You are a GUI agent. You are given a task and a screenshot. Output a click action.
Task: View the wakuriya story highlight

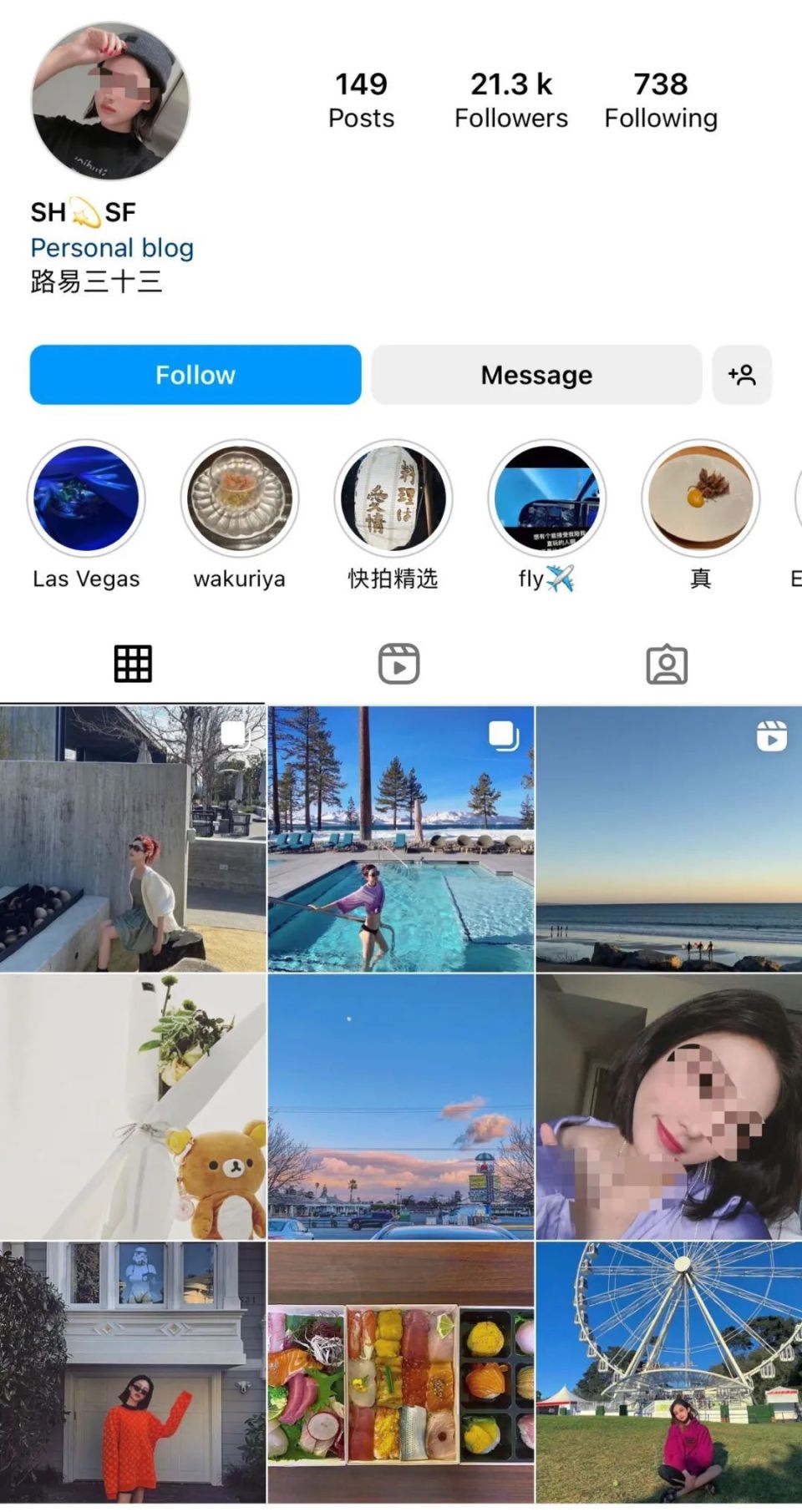pyautogui.click(x=240, y=498)
